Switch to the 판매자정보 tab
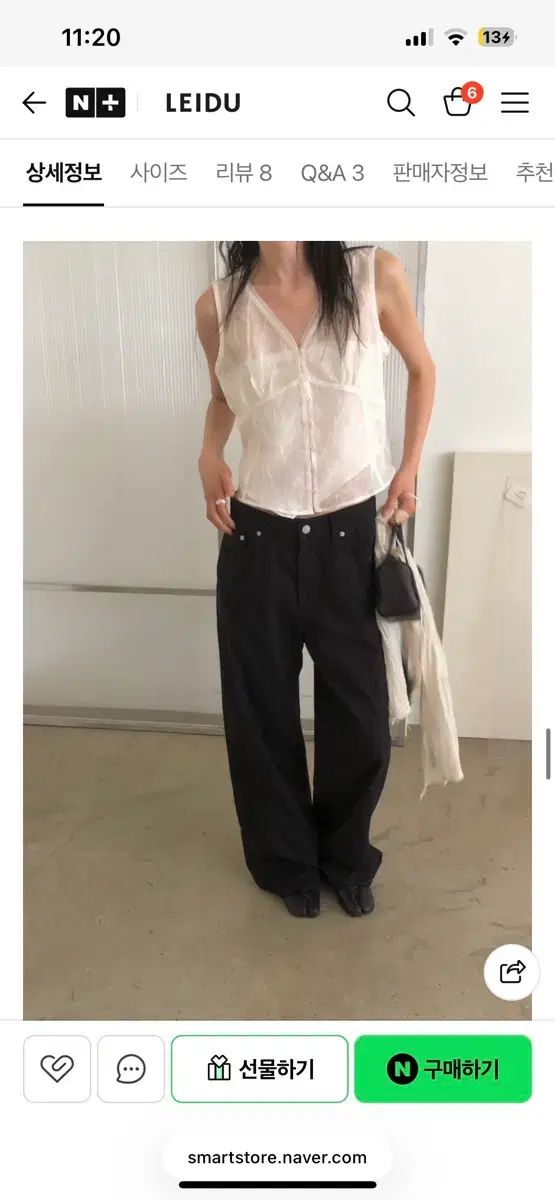Viewport: 555px width, 1200px height. tap(440, 172)
